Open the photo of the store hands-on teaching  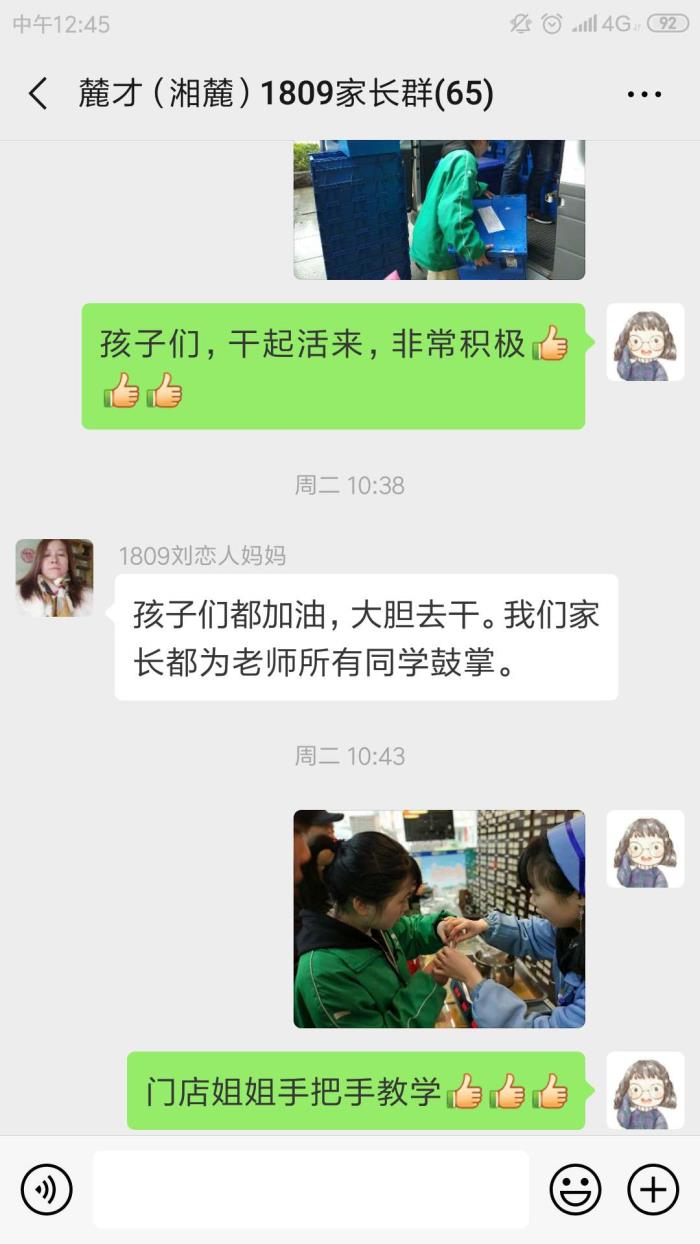(438, 918)
